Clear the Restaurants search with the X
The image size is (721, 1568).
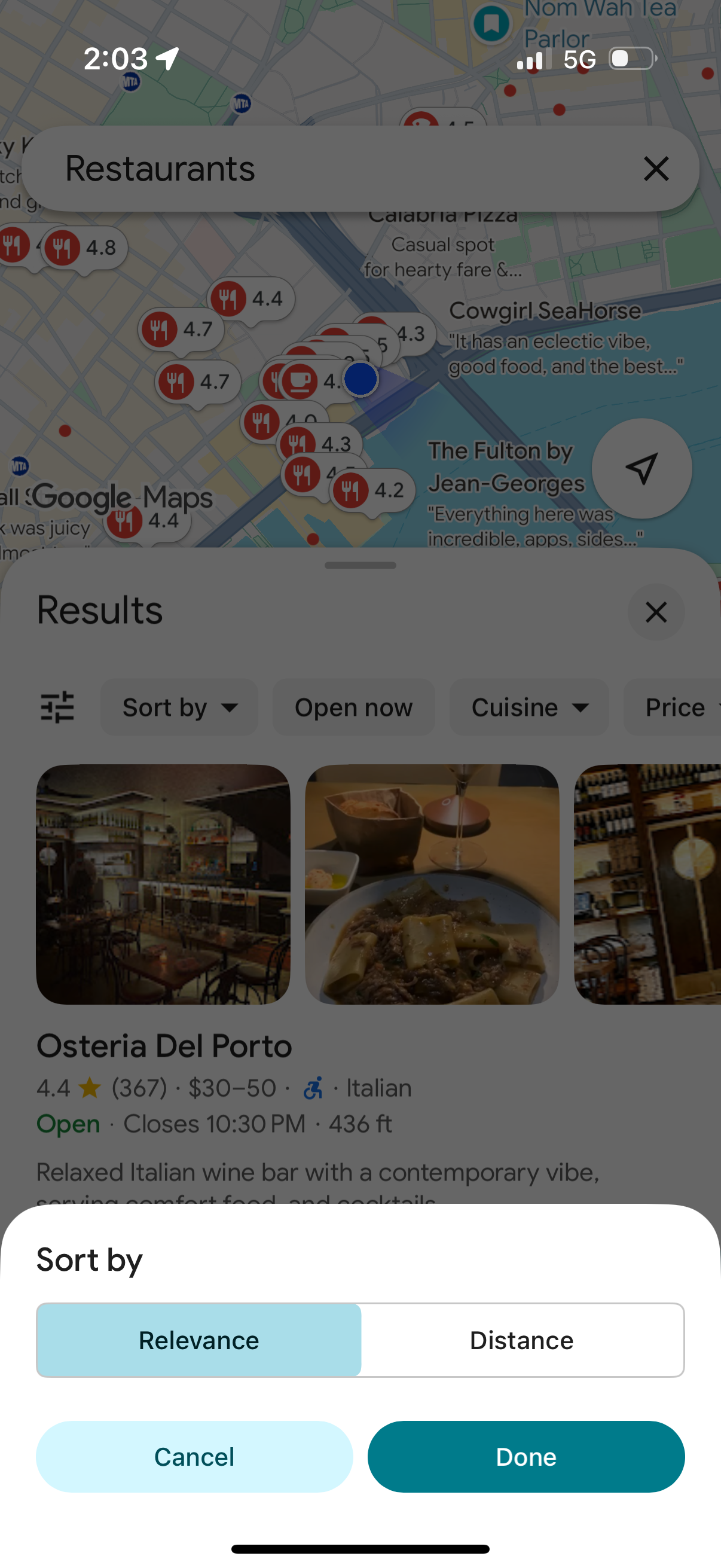656,169
